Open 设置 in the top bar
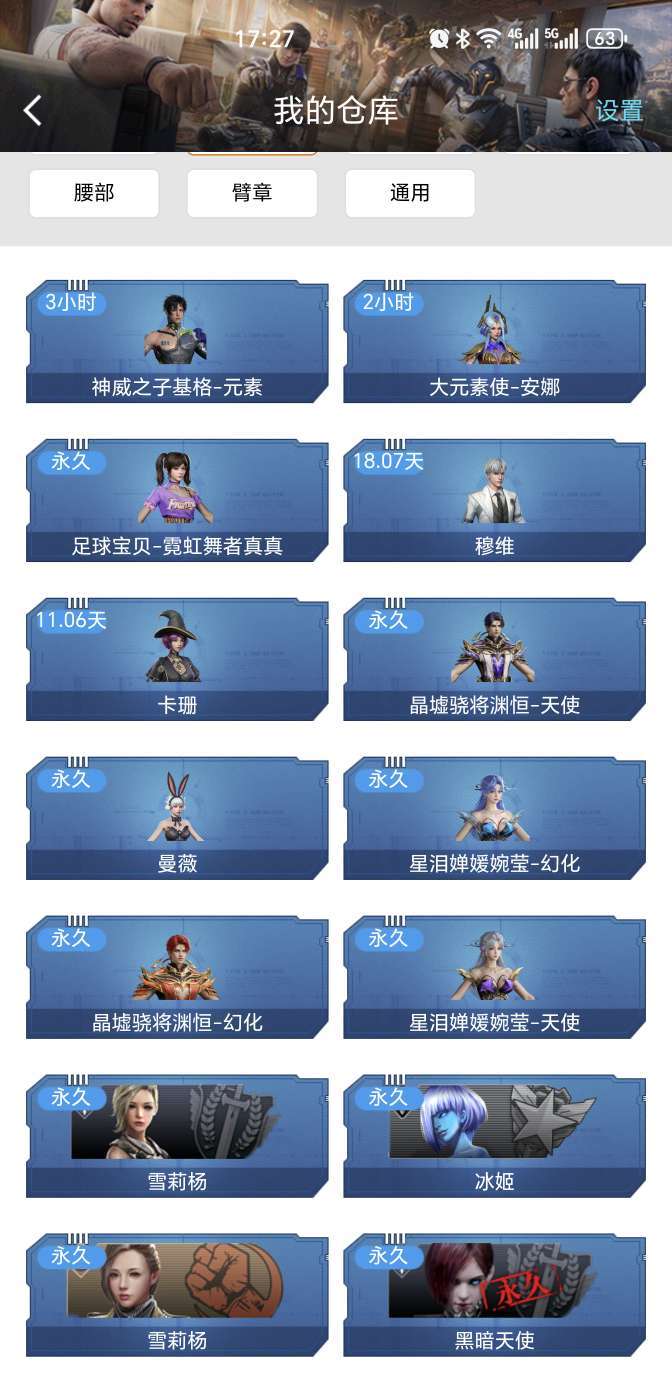Viewport: 672px width, 1386px height. [619, 111]
